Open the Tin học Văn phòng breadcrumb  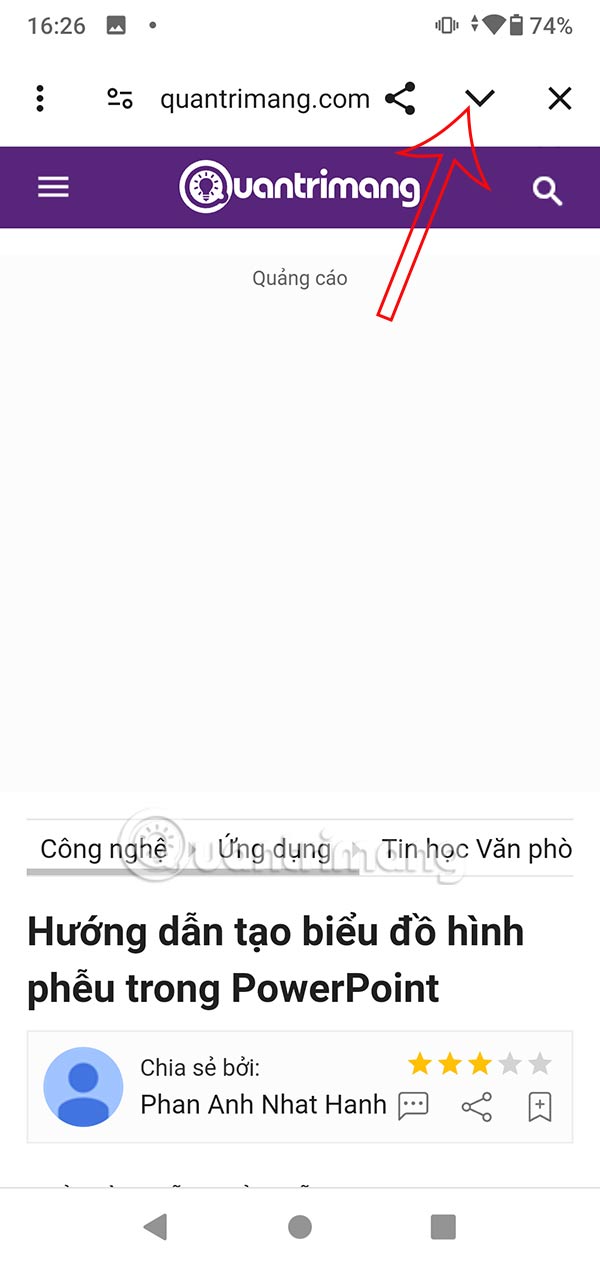tap(477, 849)
